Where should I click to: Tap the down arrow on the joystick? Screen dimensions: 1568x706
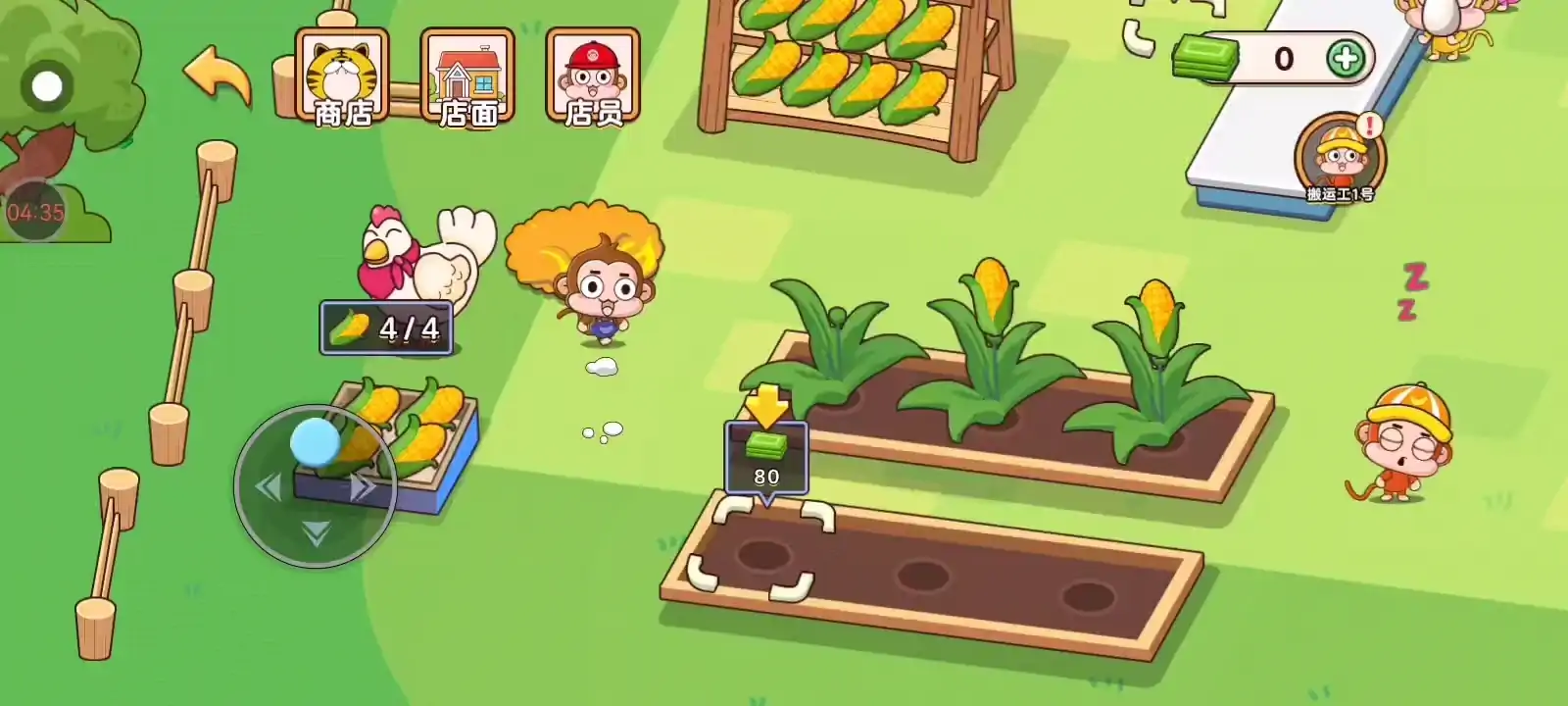pos(316,534)
